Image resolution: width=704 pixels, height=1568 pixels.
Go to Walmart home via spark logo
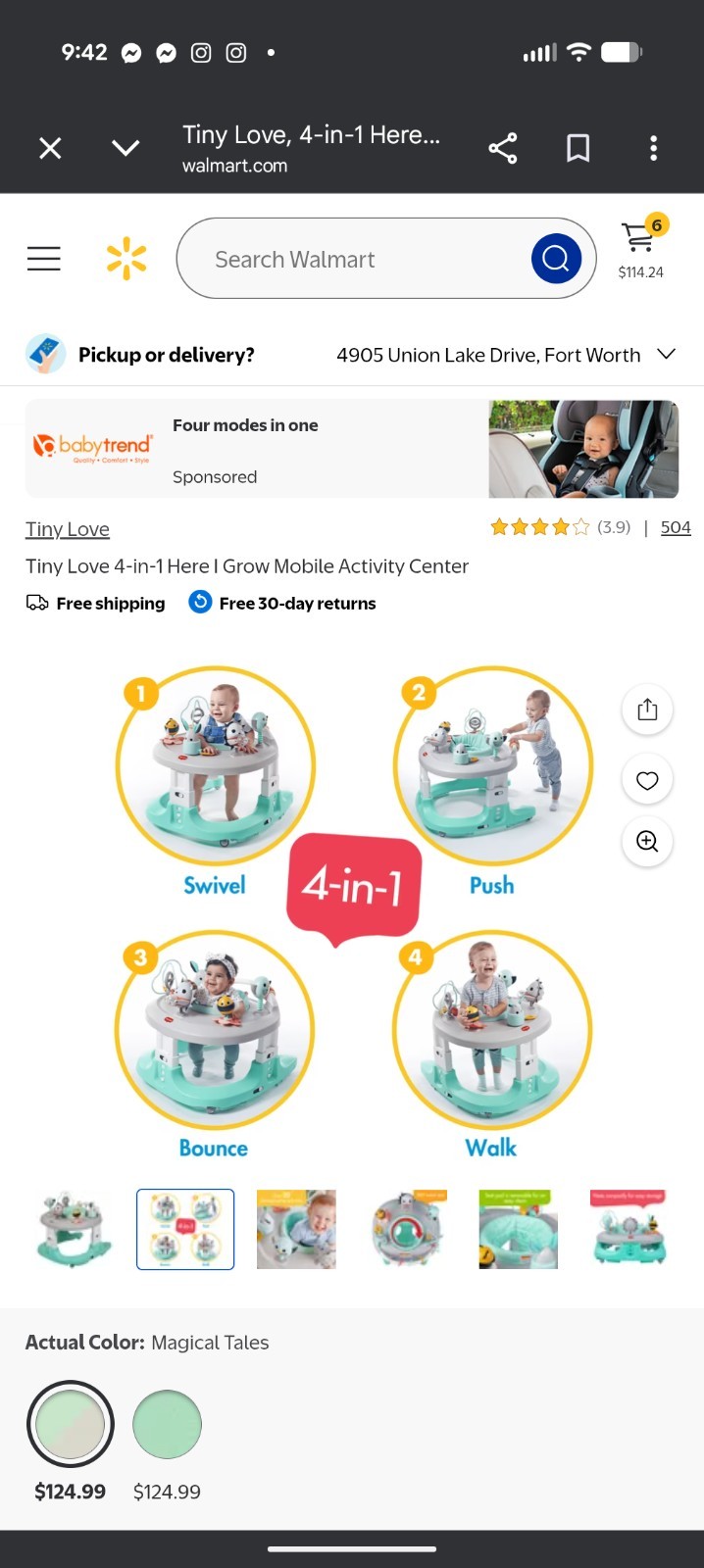126,259
